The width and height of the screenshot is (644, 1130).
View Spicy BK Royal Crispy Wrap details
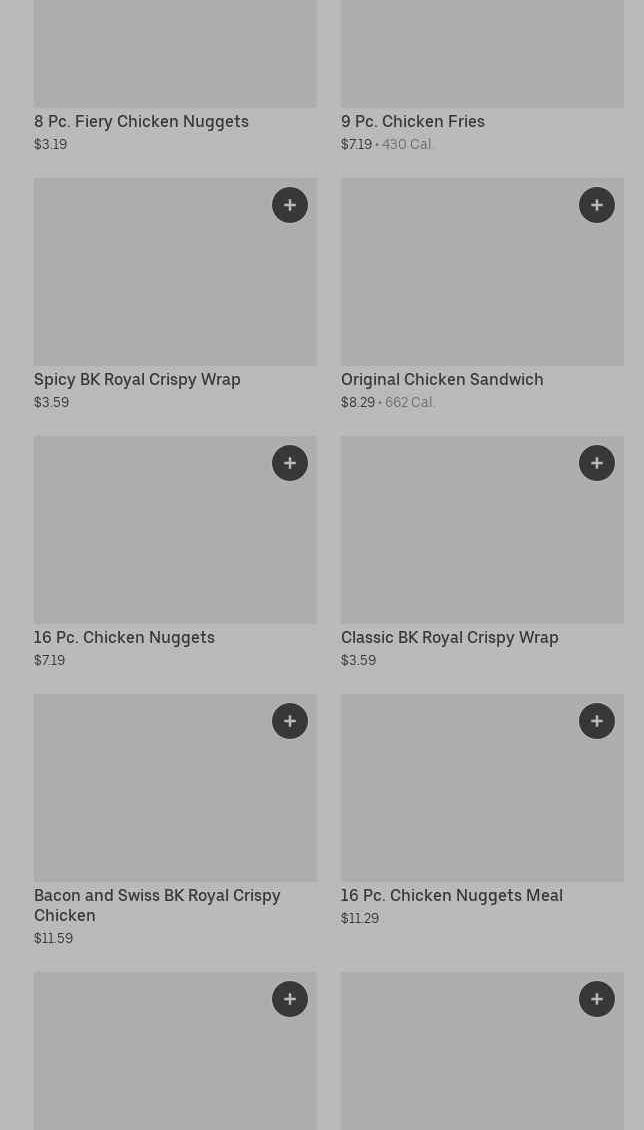pyautogui.click(x=137, y=379)
